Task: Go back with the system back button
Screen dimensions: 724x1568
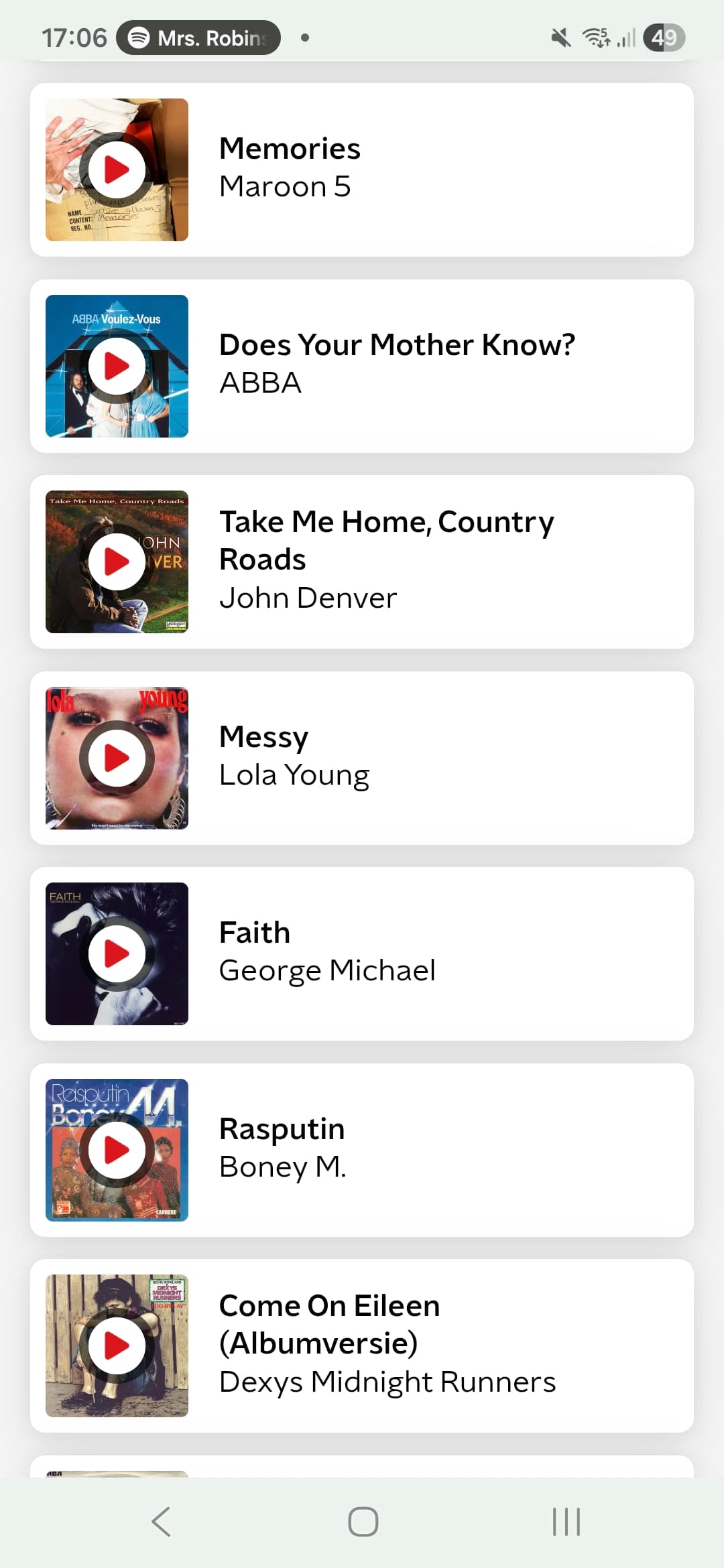Action: coord(161,1522)
